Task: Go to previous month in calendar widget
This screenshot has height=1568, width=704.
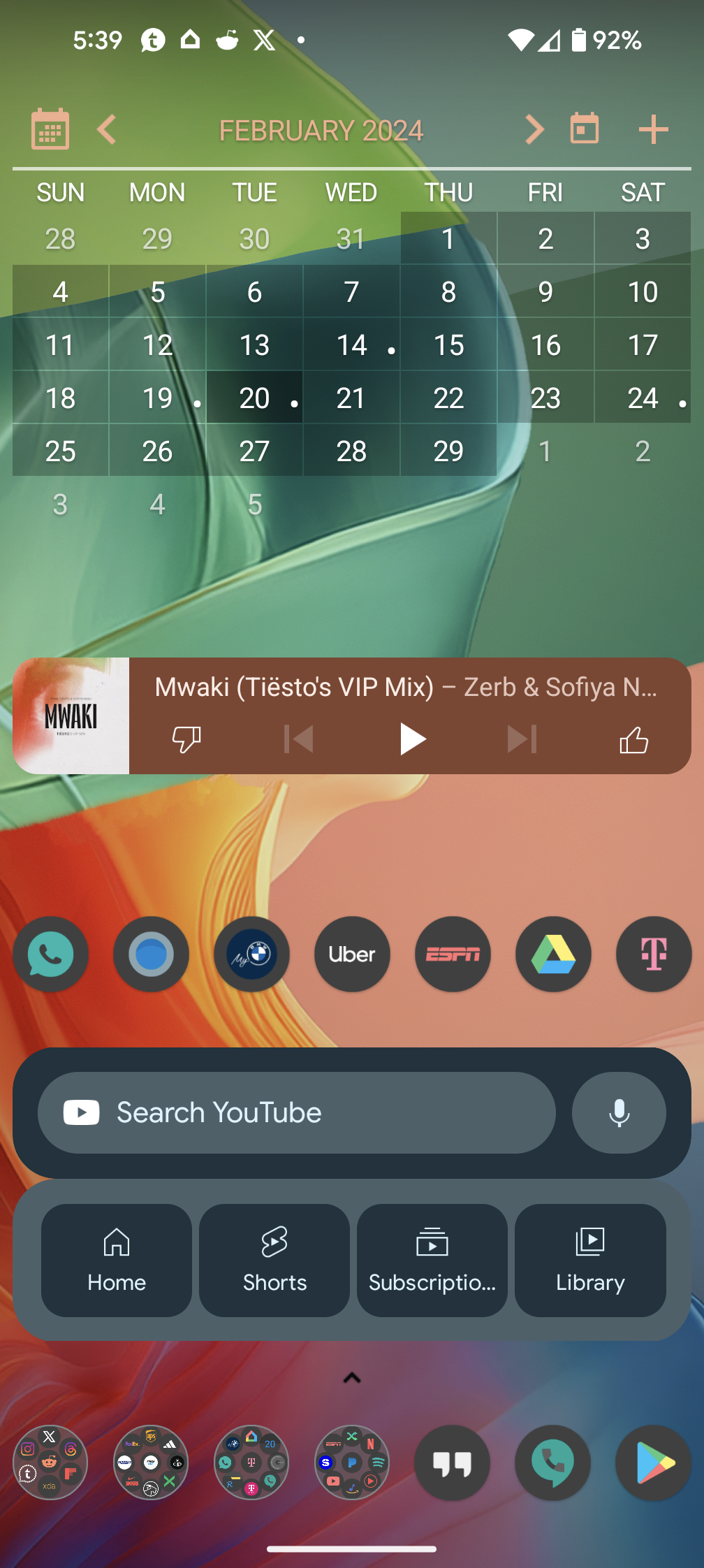Action: (107, 130)
